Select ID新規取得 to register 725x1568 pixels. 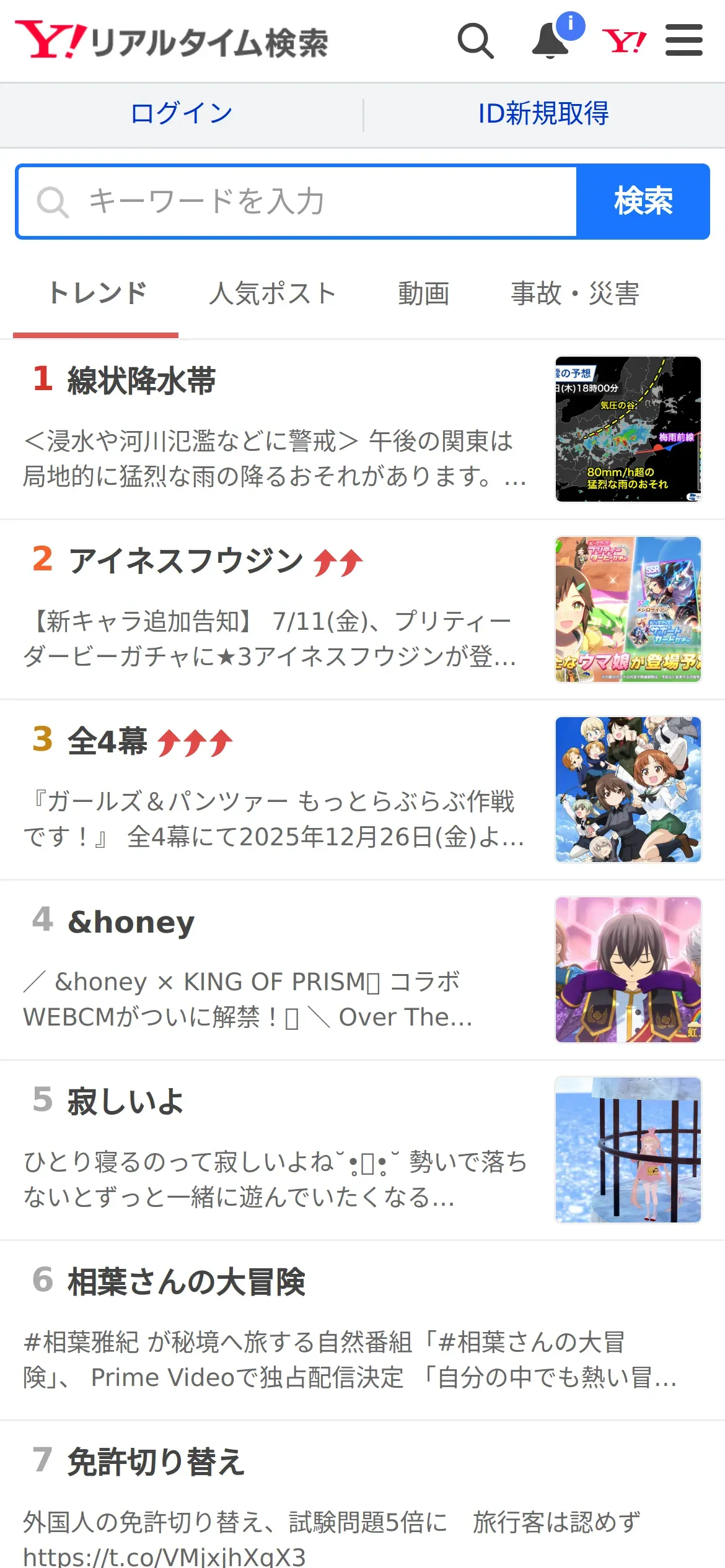[543, 114]
